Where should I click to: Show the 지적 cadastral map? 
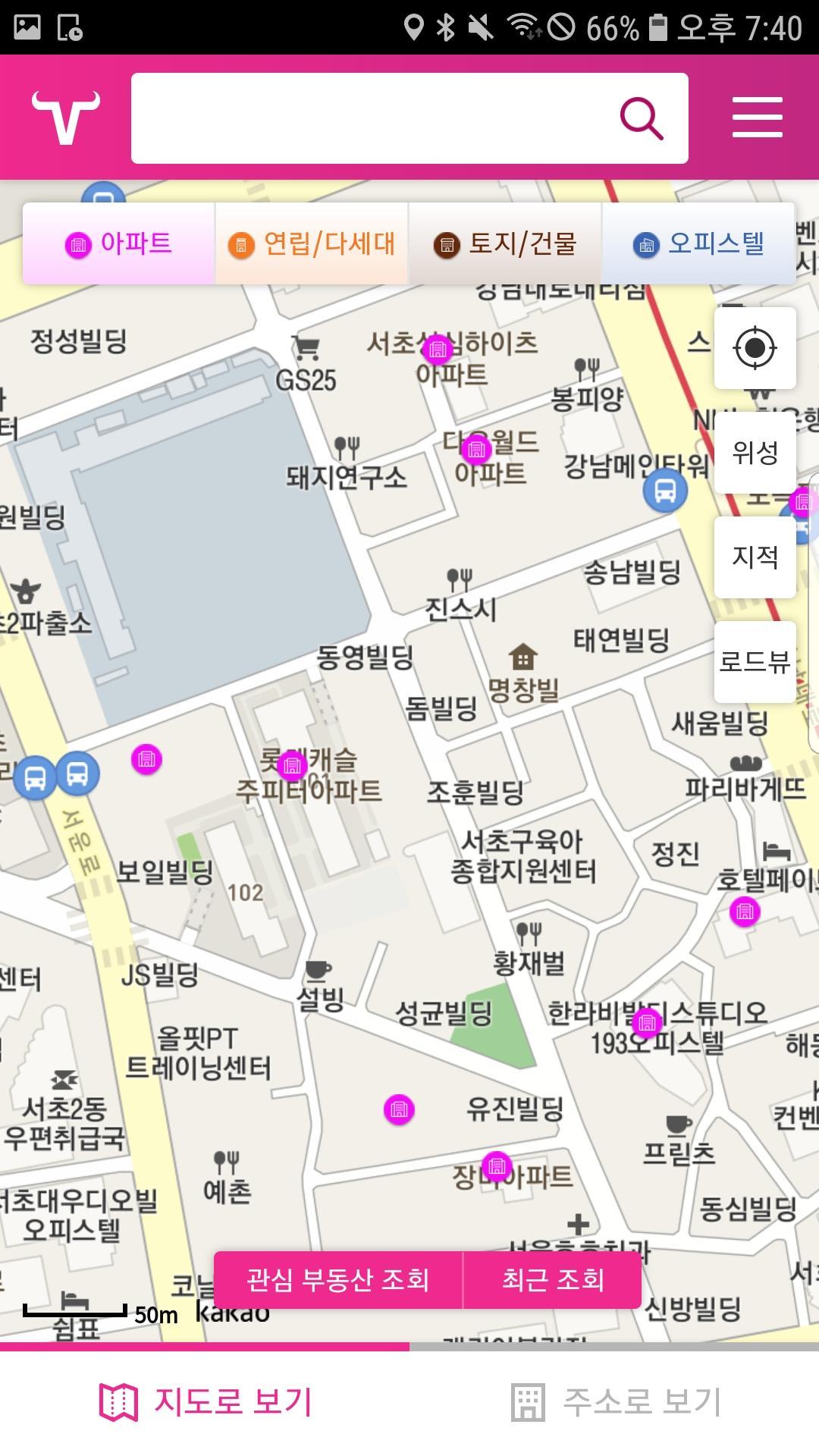(755, 557)
